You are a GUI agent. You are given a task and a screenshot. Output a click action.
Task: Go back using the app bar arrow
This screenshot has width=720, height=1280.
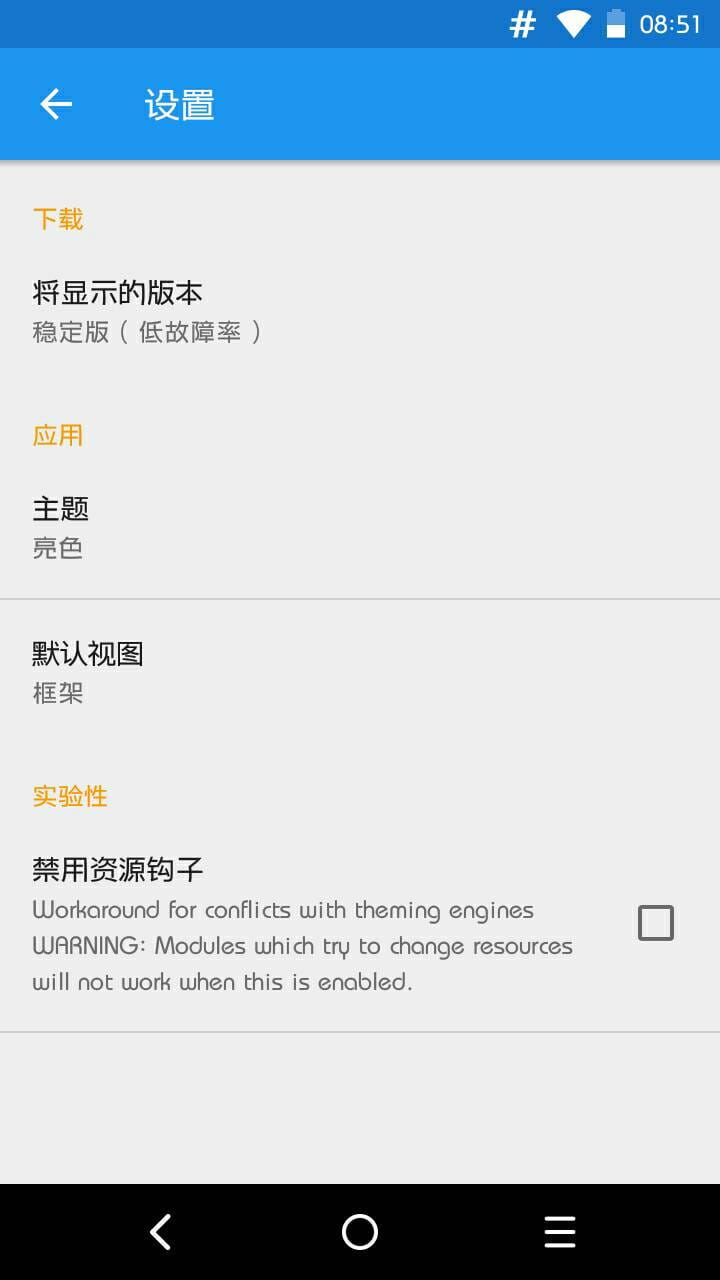coord(56,104)
